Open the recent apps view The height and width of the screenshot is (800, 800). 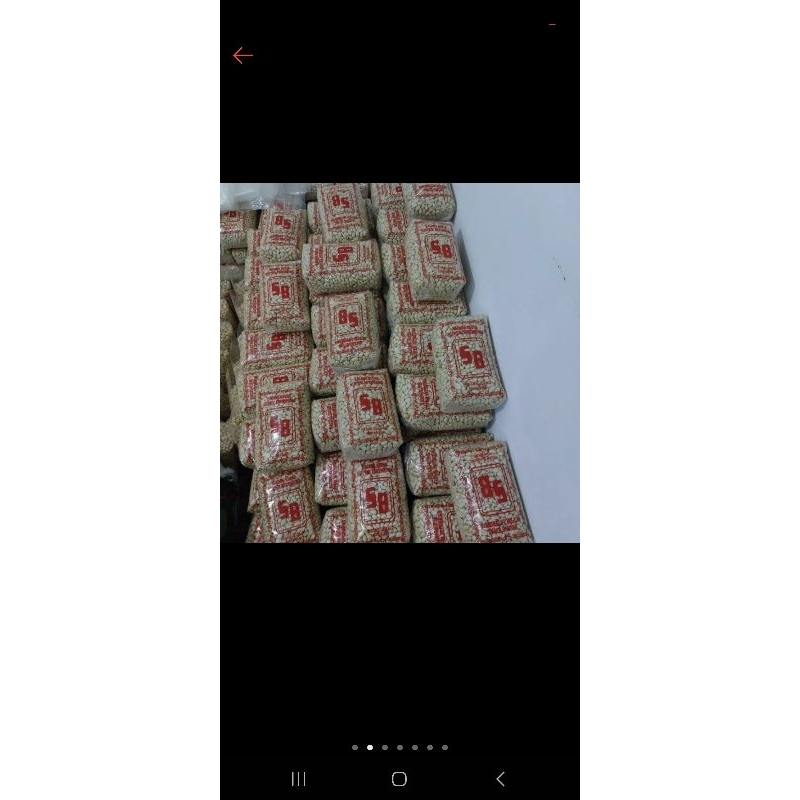click(x=298, y=779)
